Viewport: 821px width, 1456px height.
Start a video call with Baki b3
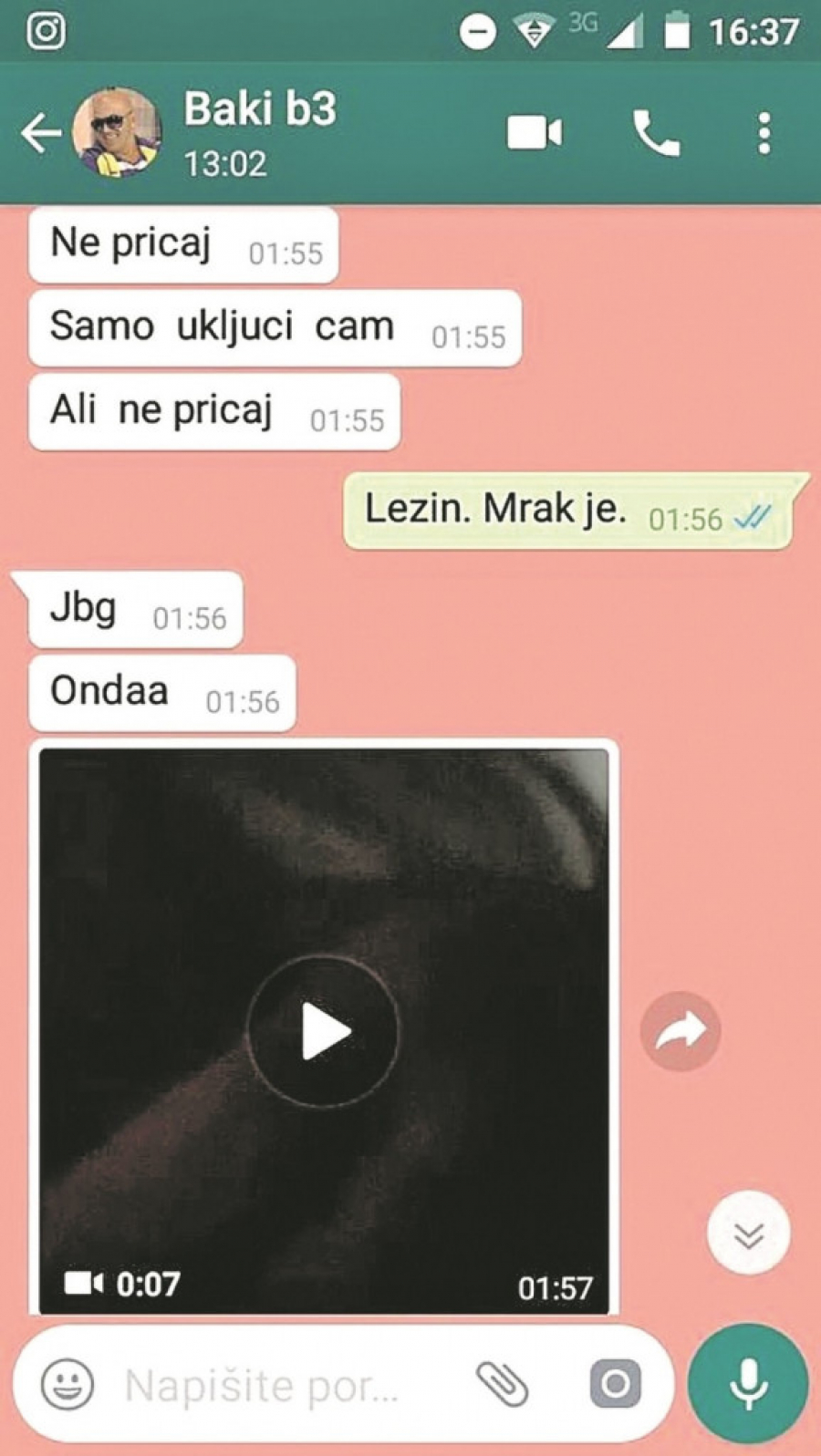(x=535, y=133)
